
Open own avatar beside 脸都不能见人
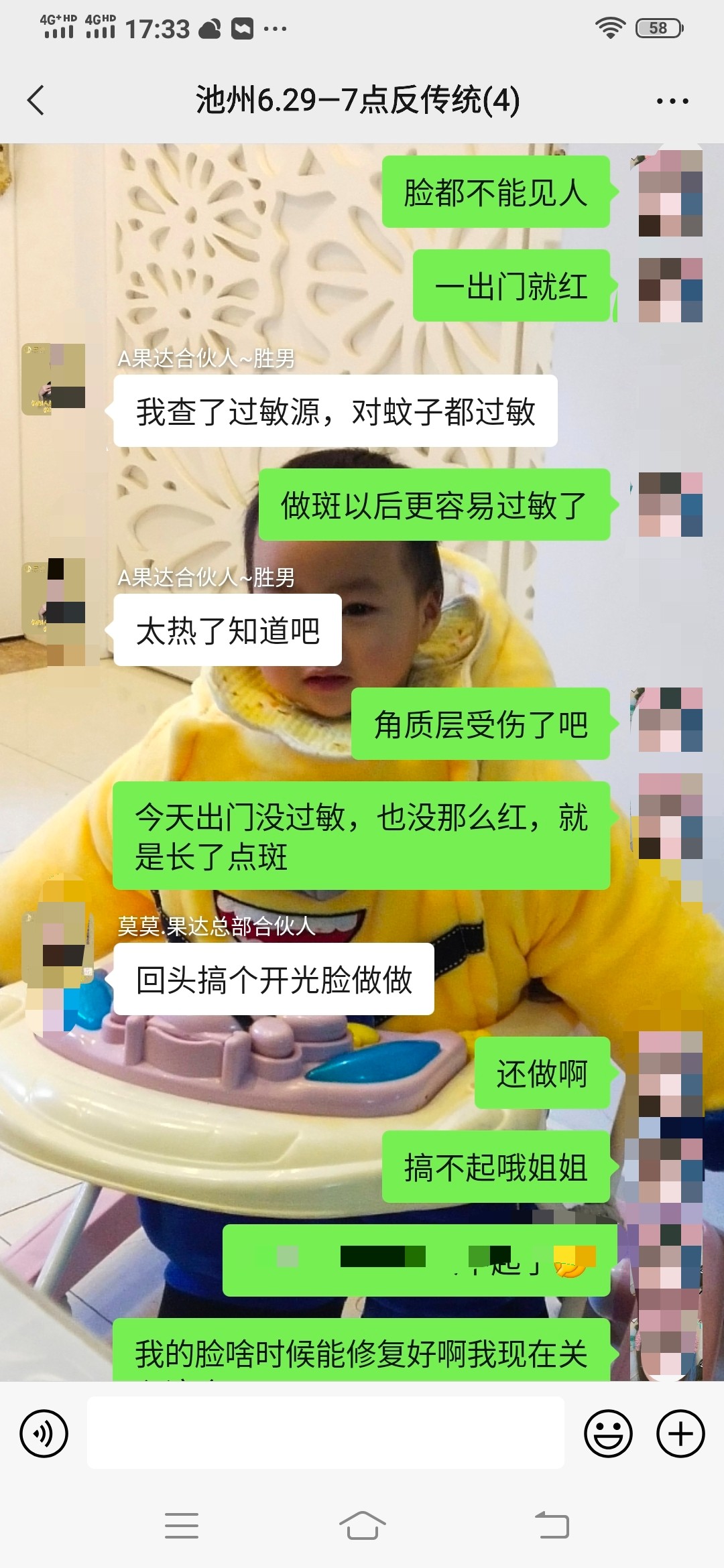pyautogui.click(x=670, y=193)
